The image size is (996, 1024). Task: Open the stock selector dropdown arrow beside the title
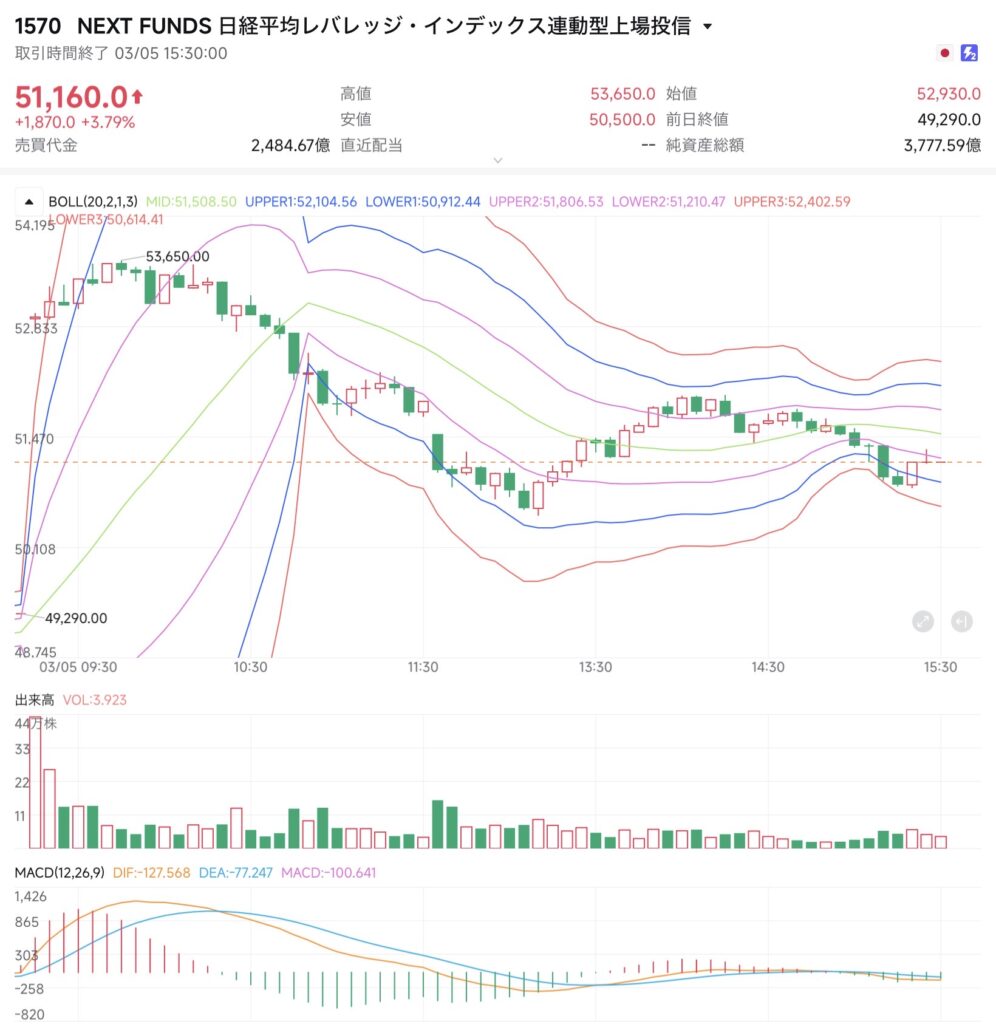(x=708, y=27)
